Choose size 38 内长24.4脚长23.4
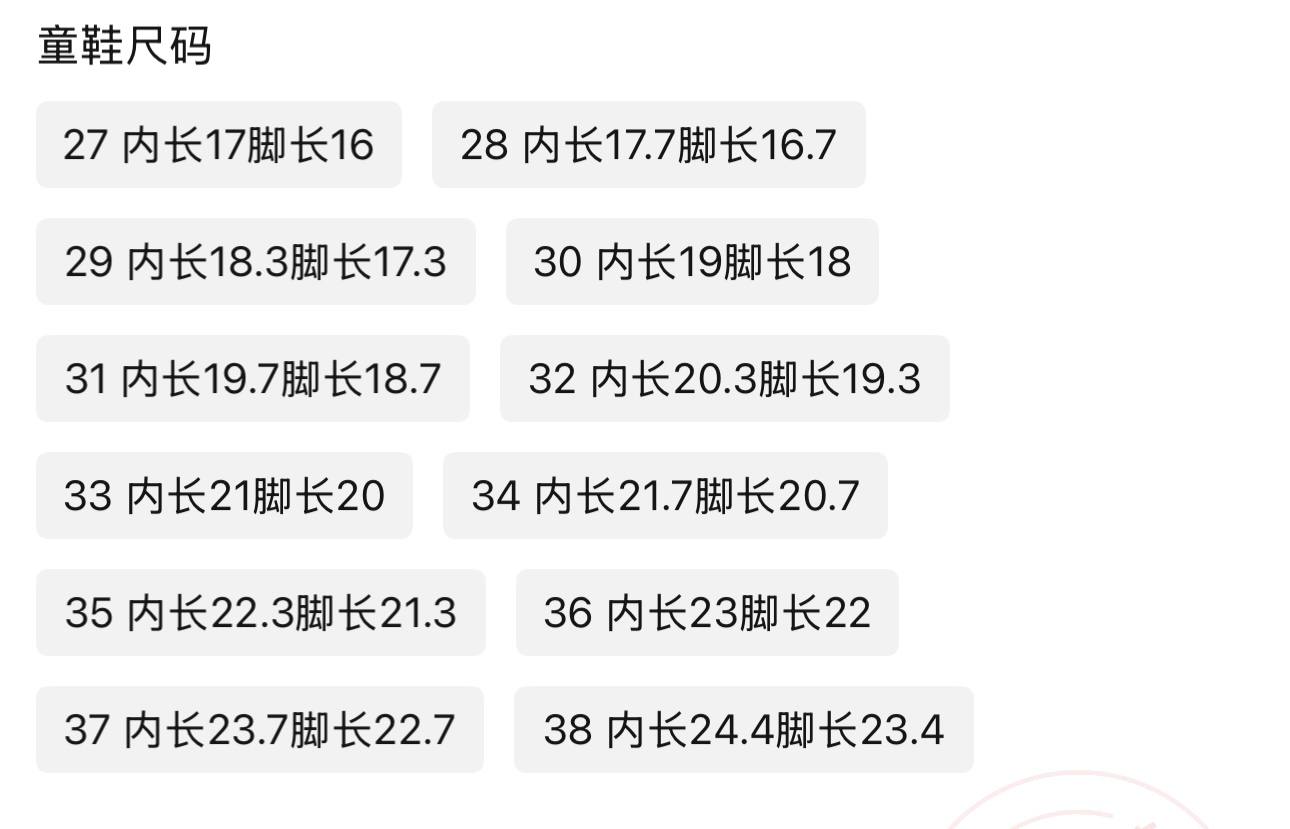The width and height of the screenshot is (1290, 829). [743, 730]
